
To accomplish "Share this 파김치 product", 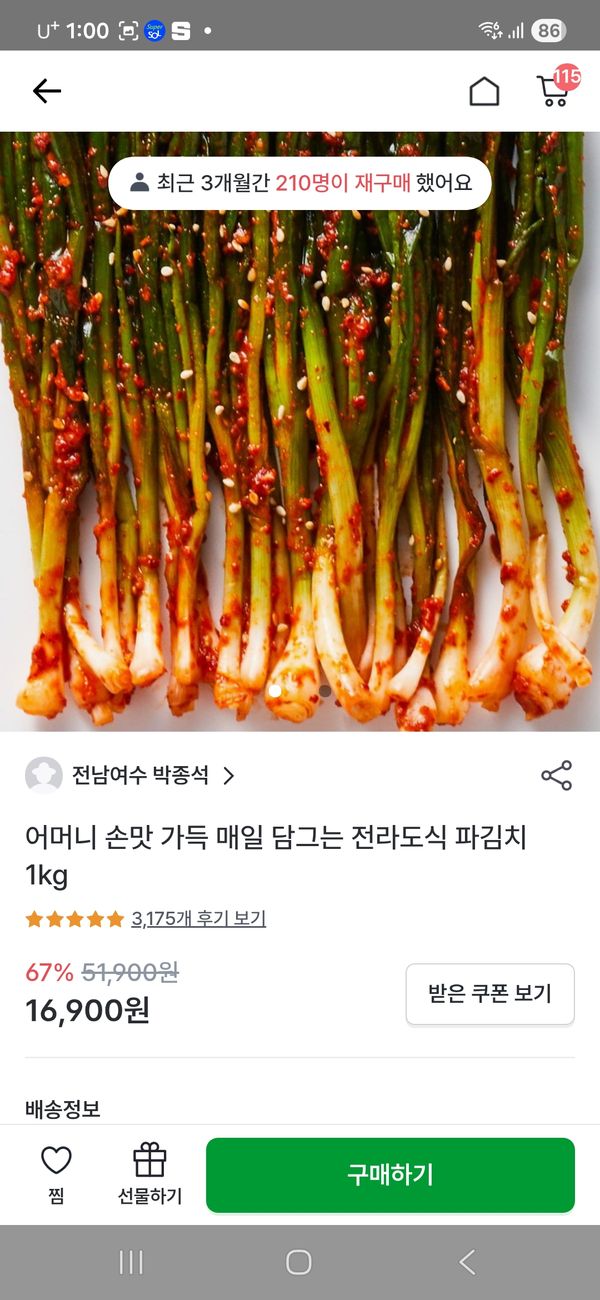I will pos(556,776).
